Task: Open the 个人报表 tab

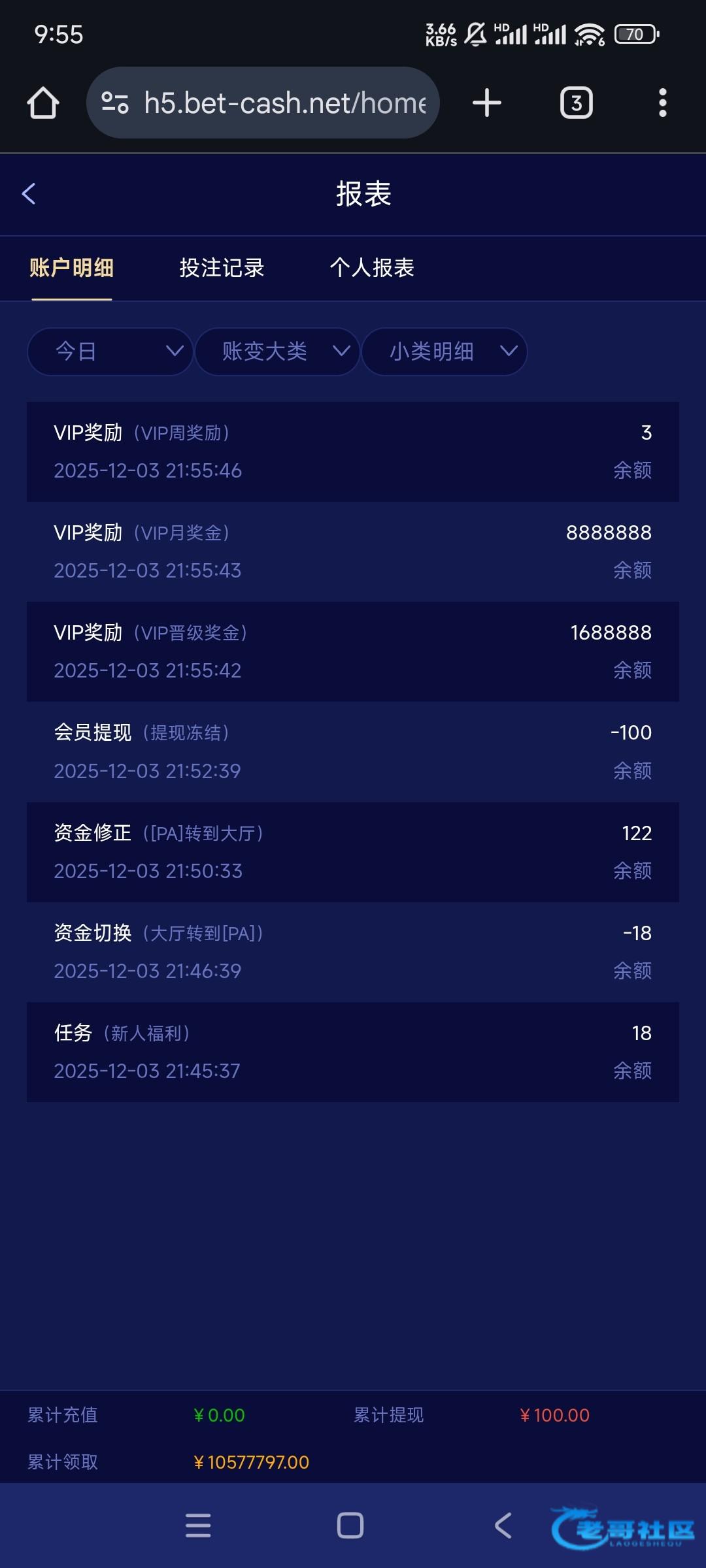Action: (x=372, y=268)
